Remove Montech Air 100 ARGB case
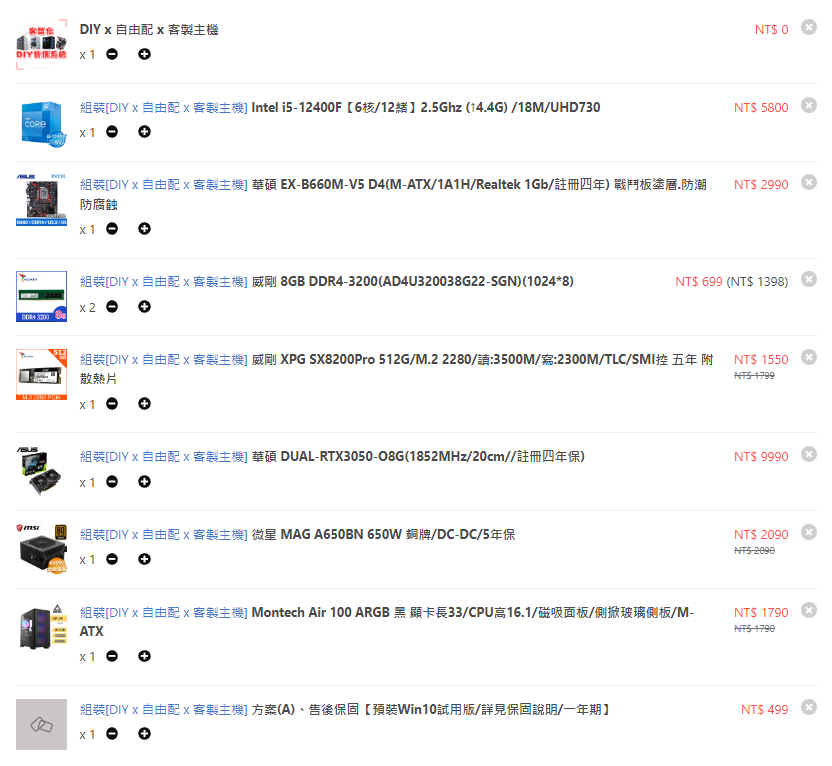This screenshot has height=766, width=832. click(x=809, y=610)
